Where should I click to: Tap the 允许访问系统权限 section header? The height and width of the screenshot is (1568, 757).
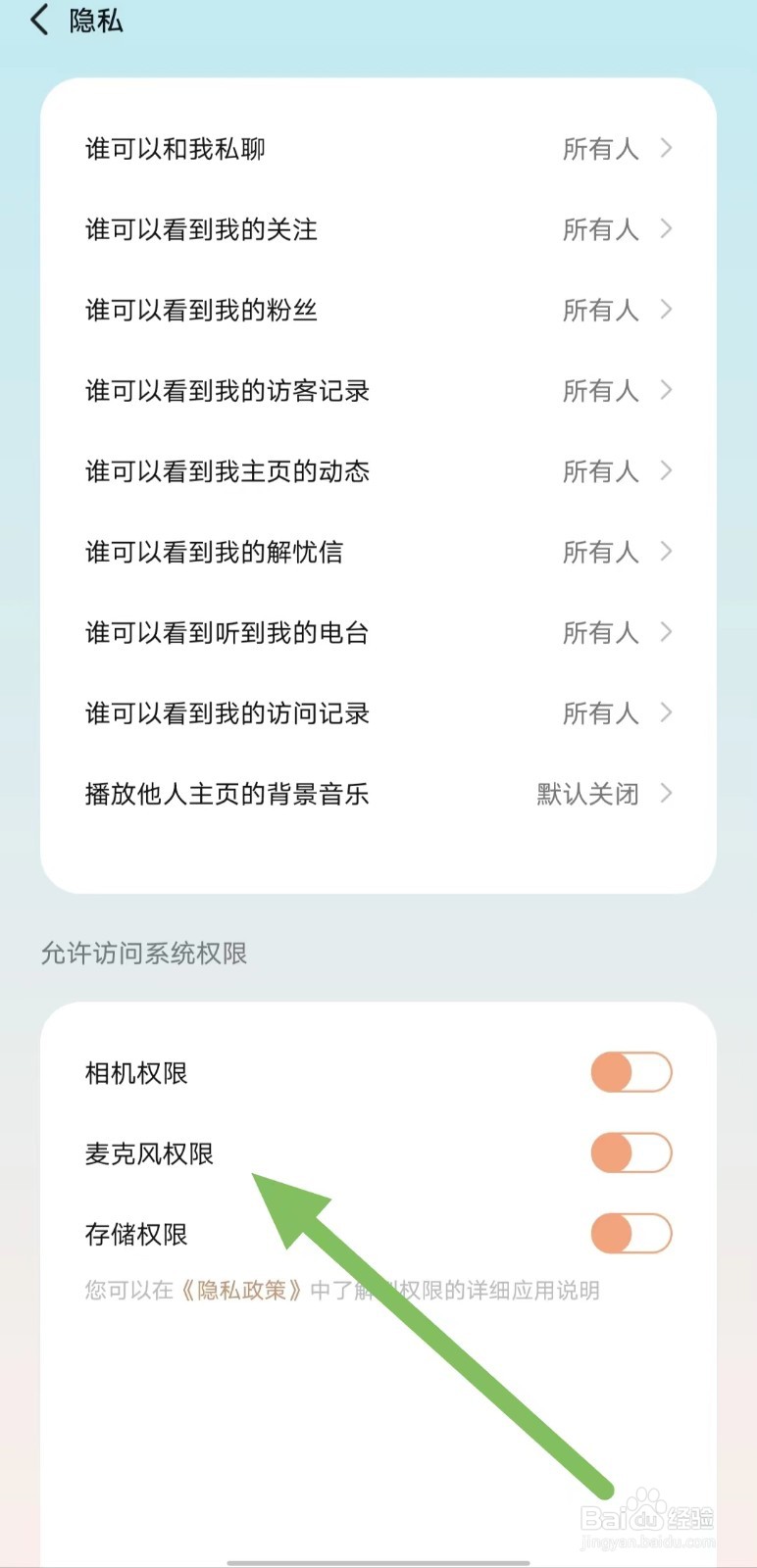[x=143, y=953]
